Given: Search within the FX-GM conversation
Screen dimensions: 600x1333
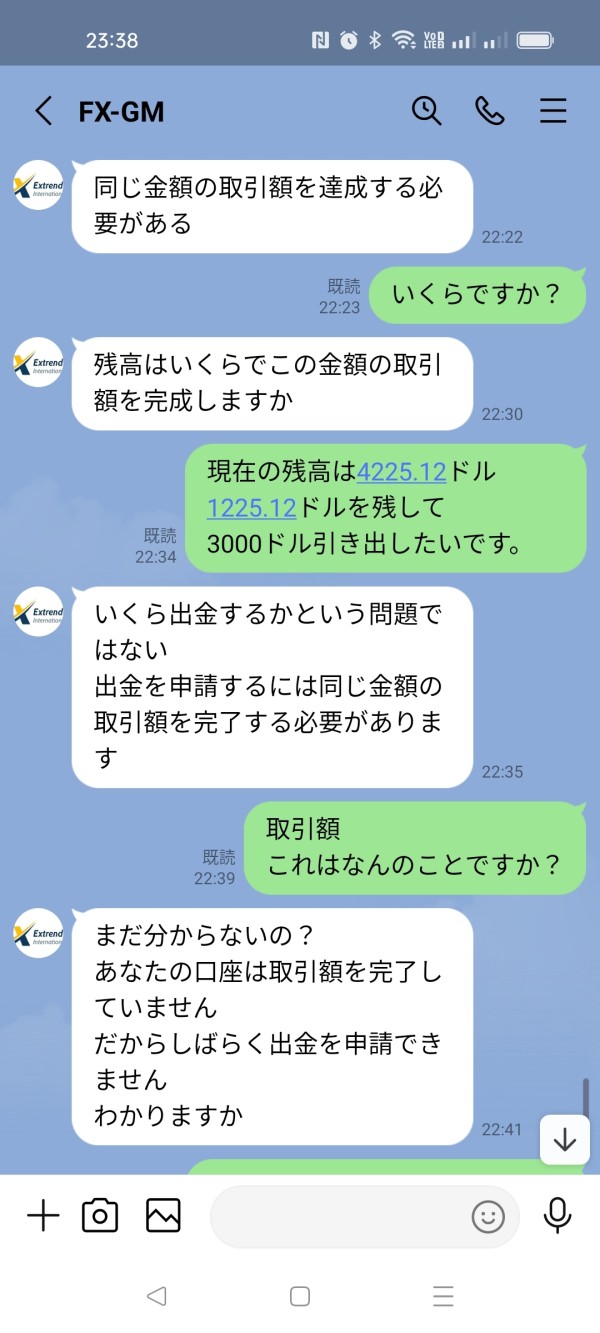Looking at the screenshot, I should click(427, 111).
